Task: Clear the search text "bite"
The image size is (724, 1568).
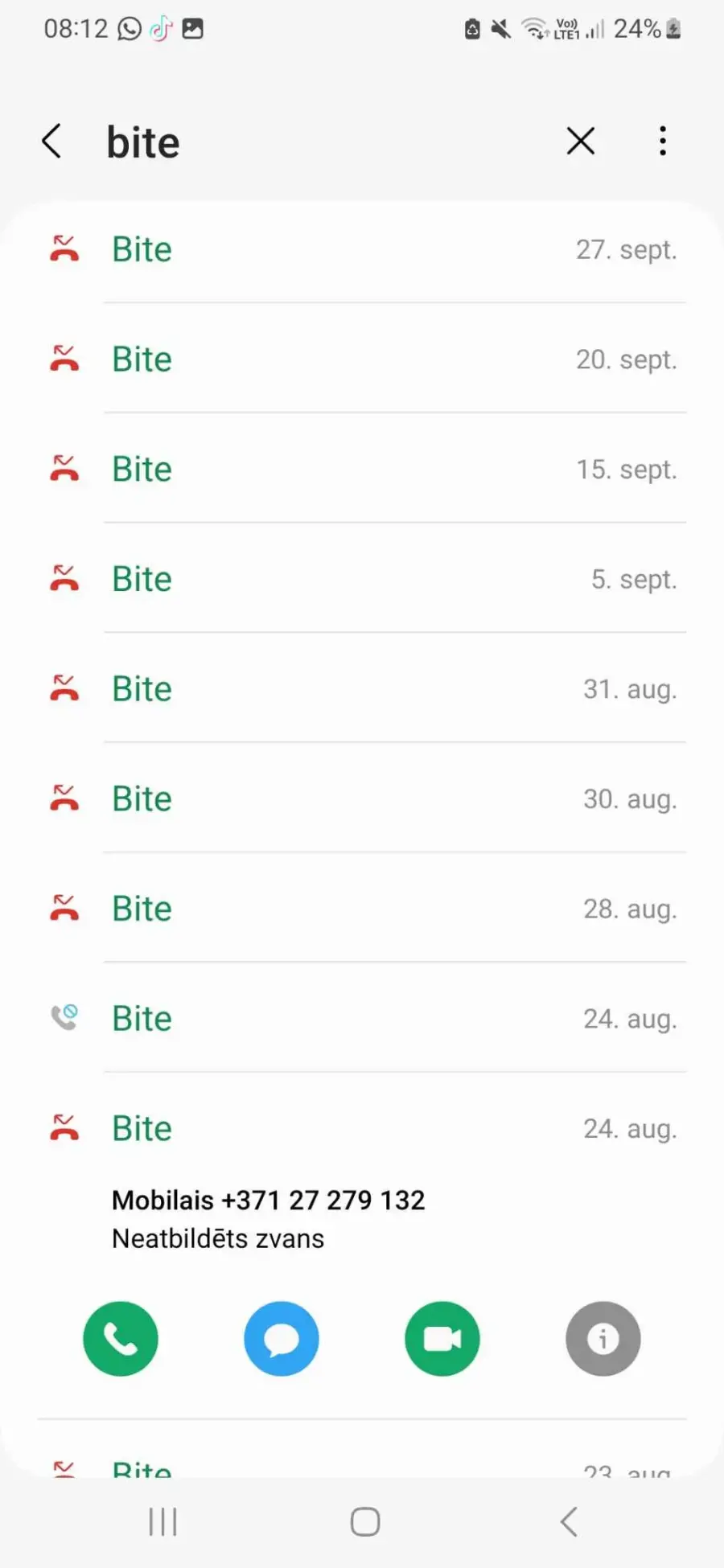Action: point(580,141)
